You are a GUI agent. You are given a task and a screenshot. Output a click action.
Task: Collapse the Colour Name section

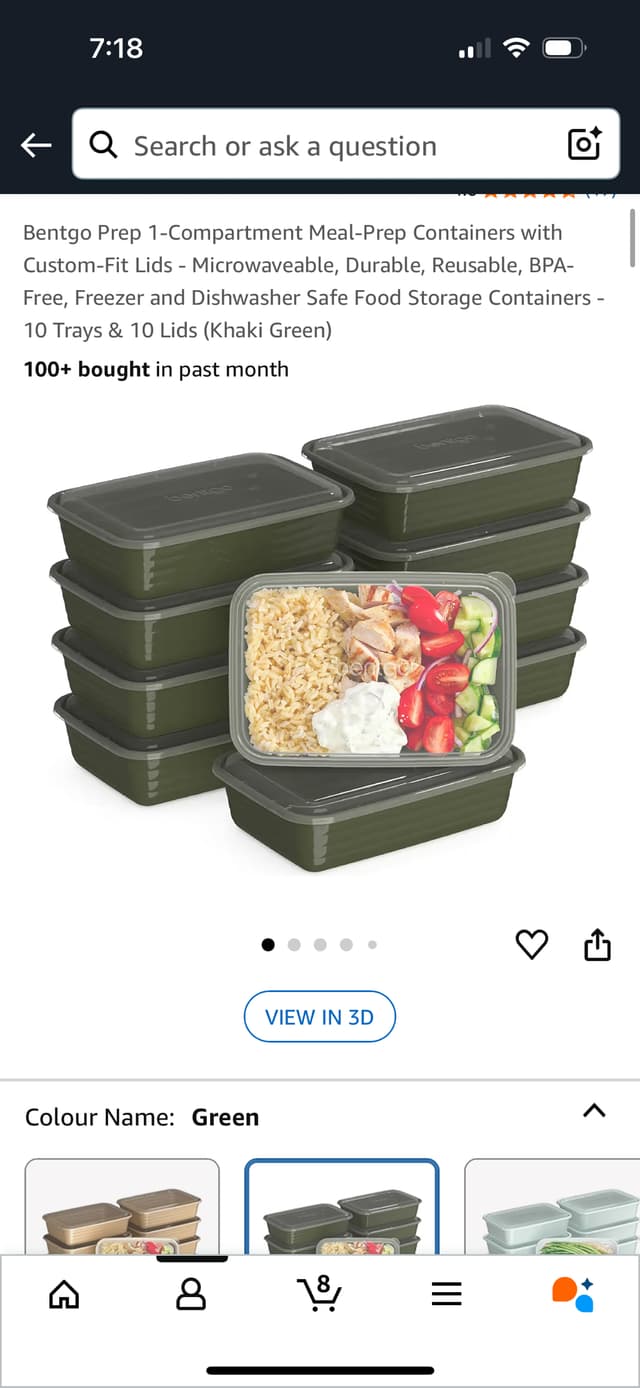click(x=594, y=1111)
